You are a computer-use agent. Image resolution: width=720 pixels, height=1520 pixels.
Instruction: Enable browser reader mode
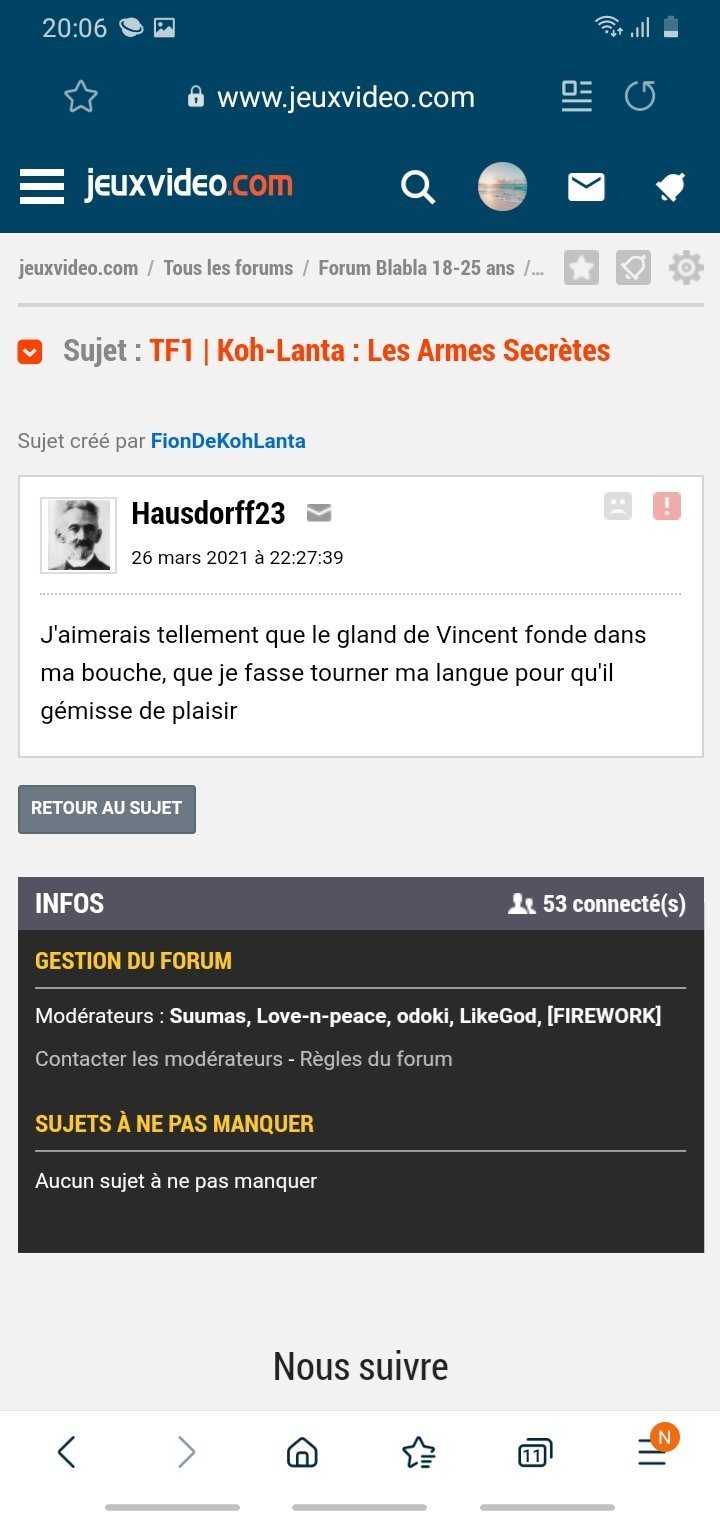577,96
